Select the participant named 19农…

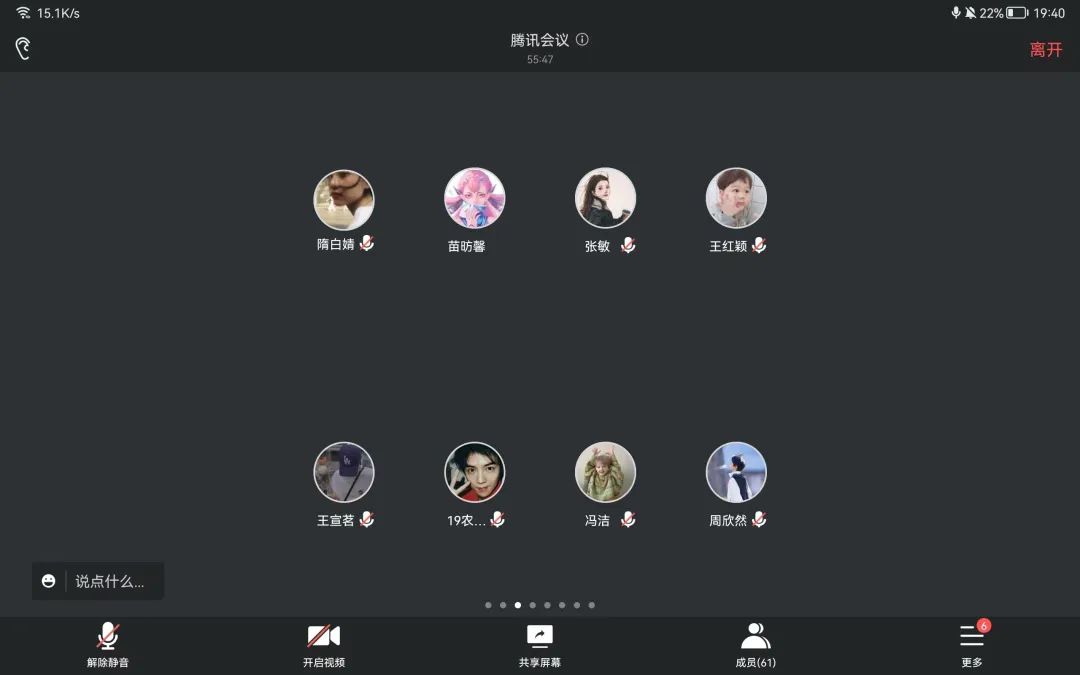pyautogui.click(x=474, y=473)
